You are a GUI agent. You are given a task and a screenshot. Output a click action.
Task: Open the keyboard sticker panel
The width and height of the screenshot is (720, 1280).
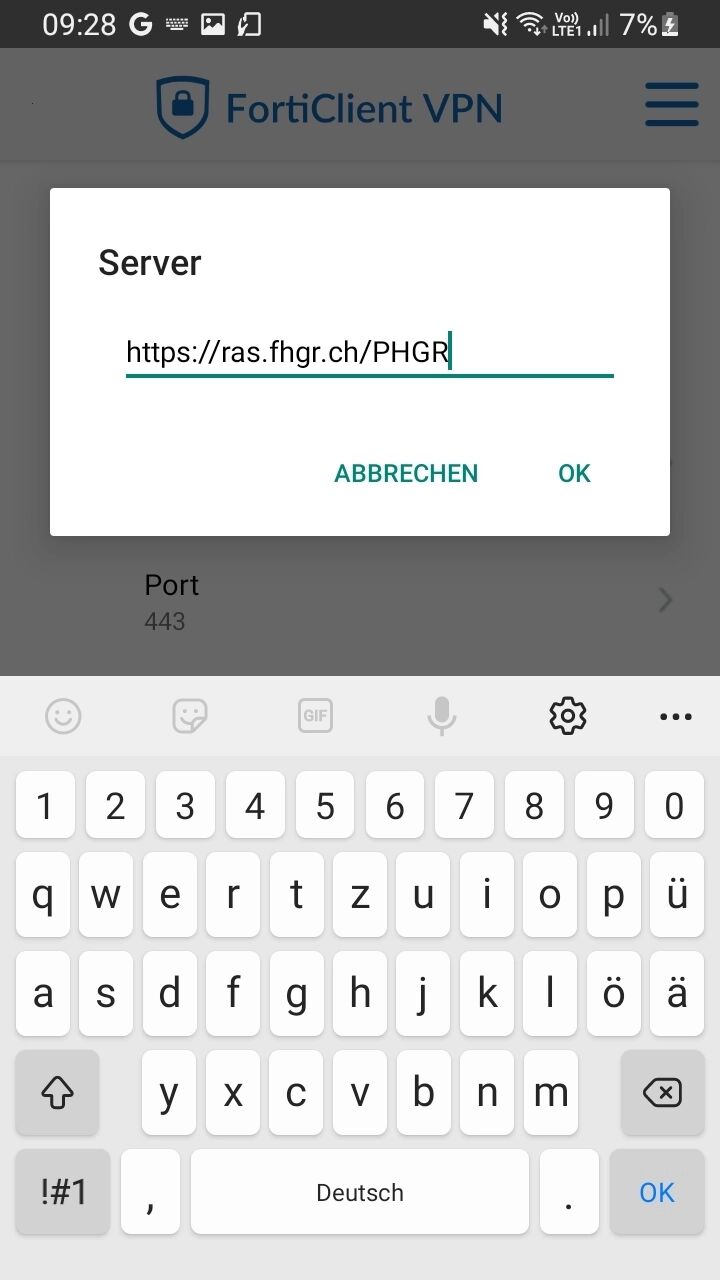pos(189,716)
